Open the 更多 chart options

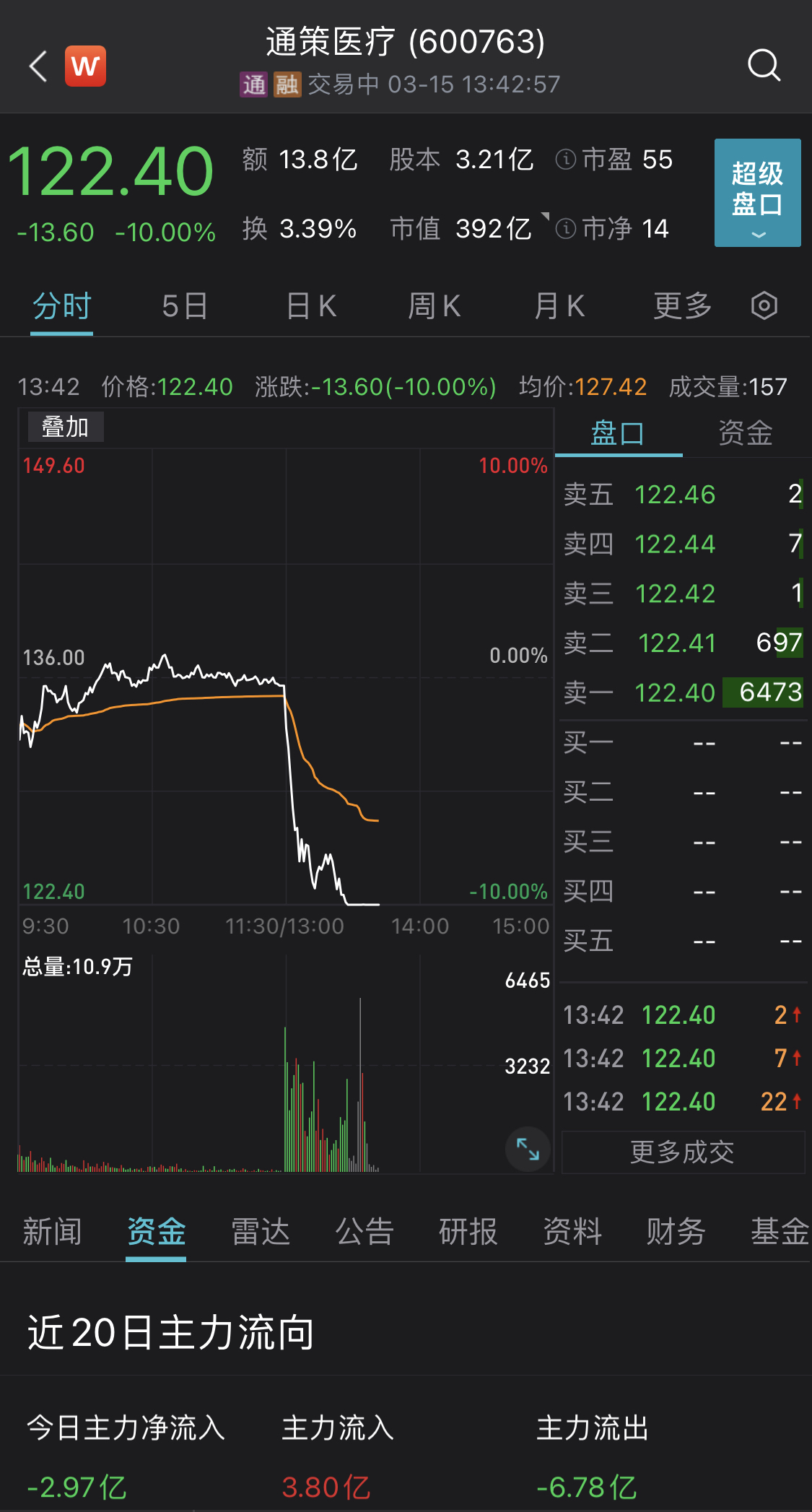pos(682,306)
